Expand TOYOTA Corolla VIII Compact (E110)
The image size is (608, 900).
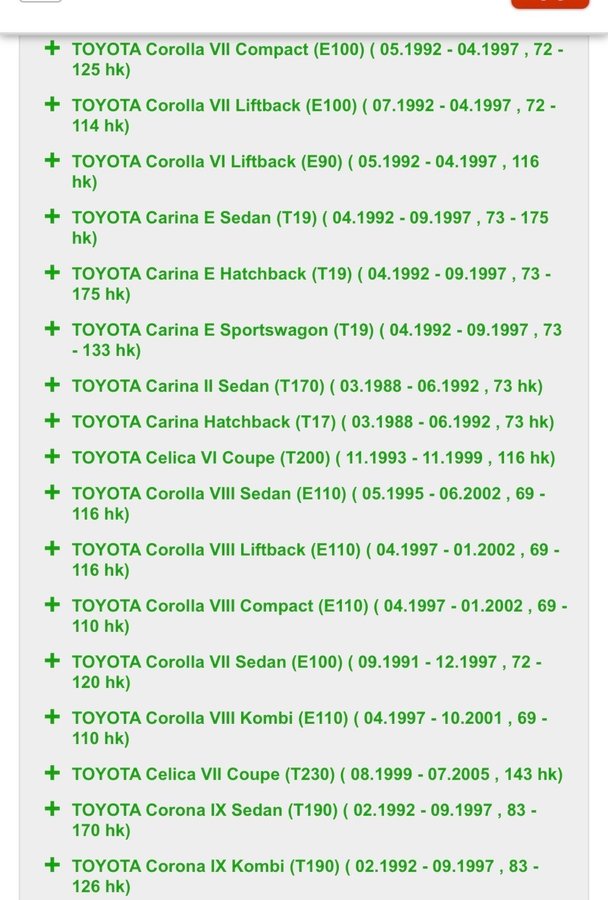click(x=52, y=604)
